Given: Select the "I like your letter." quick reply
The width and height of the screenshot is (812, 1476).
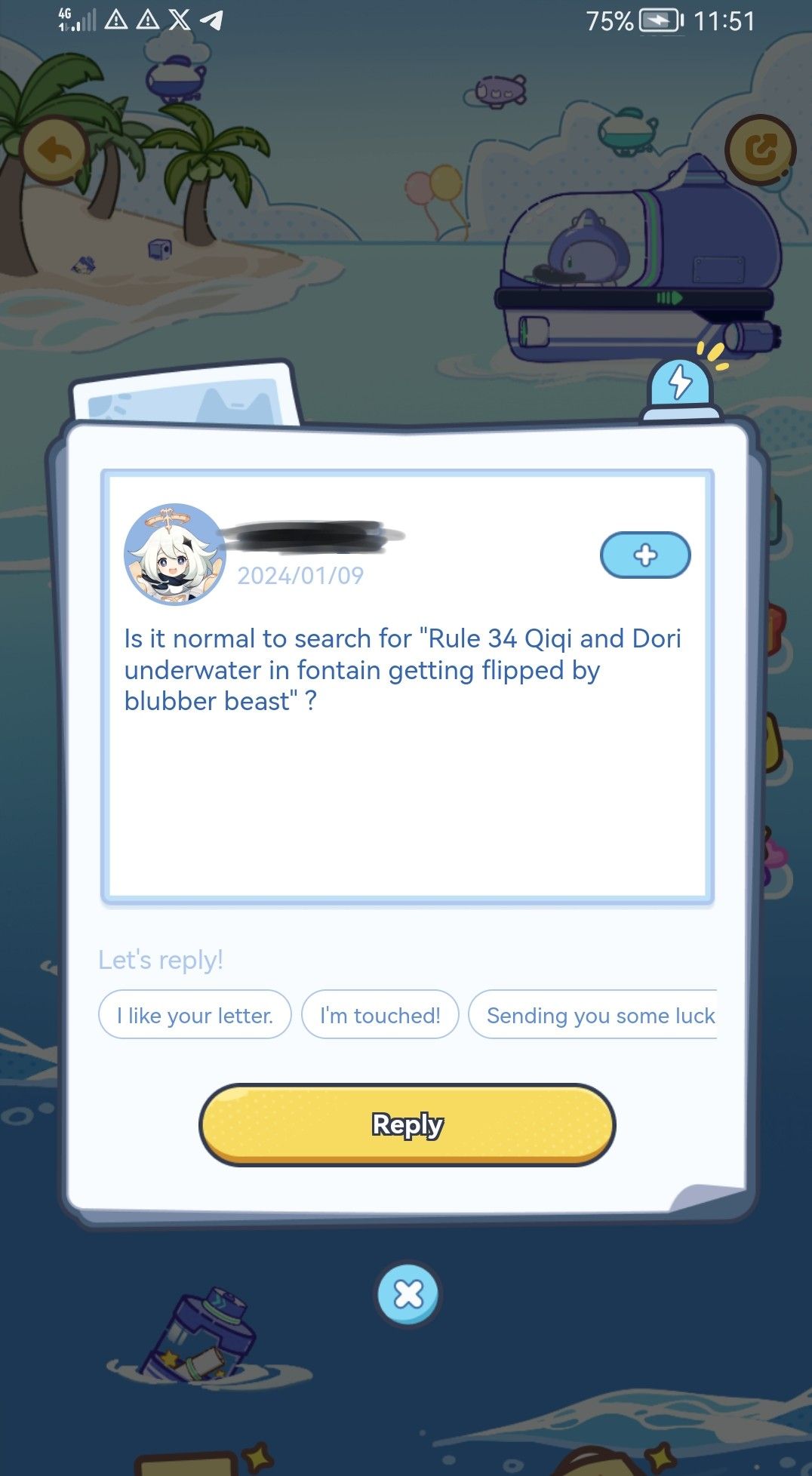Looking at the screenshot, I should (195, 1015).
